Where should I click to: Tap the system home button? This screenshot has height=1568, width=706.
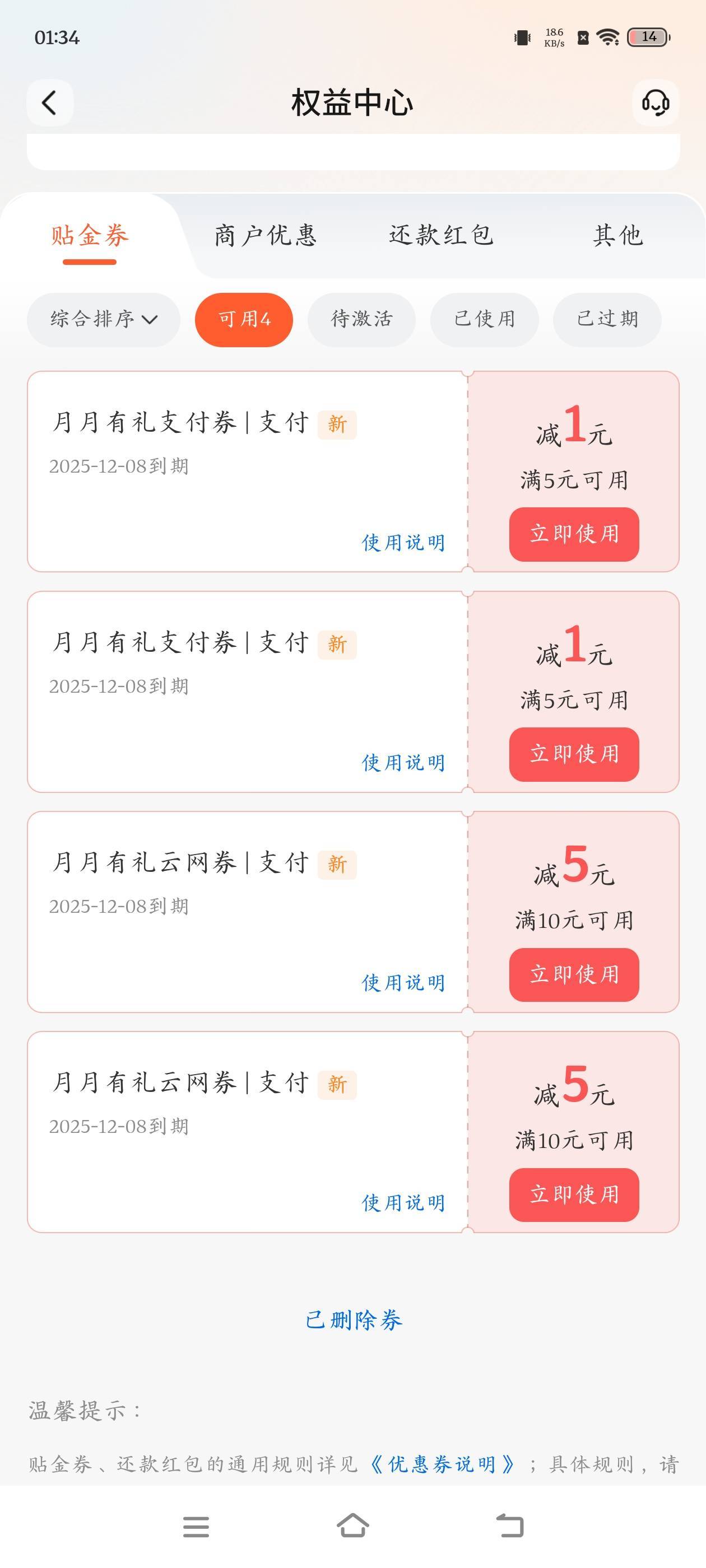coord(352,1525)
